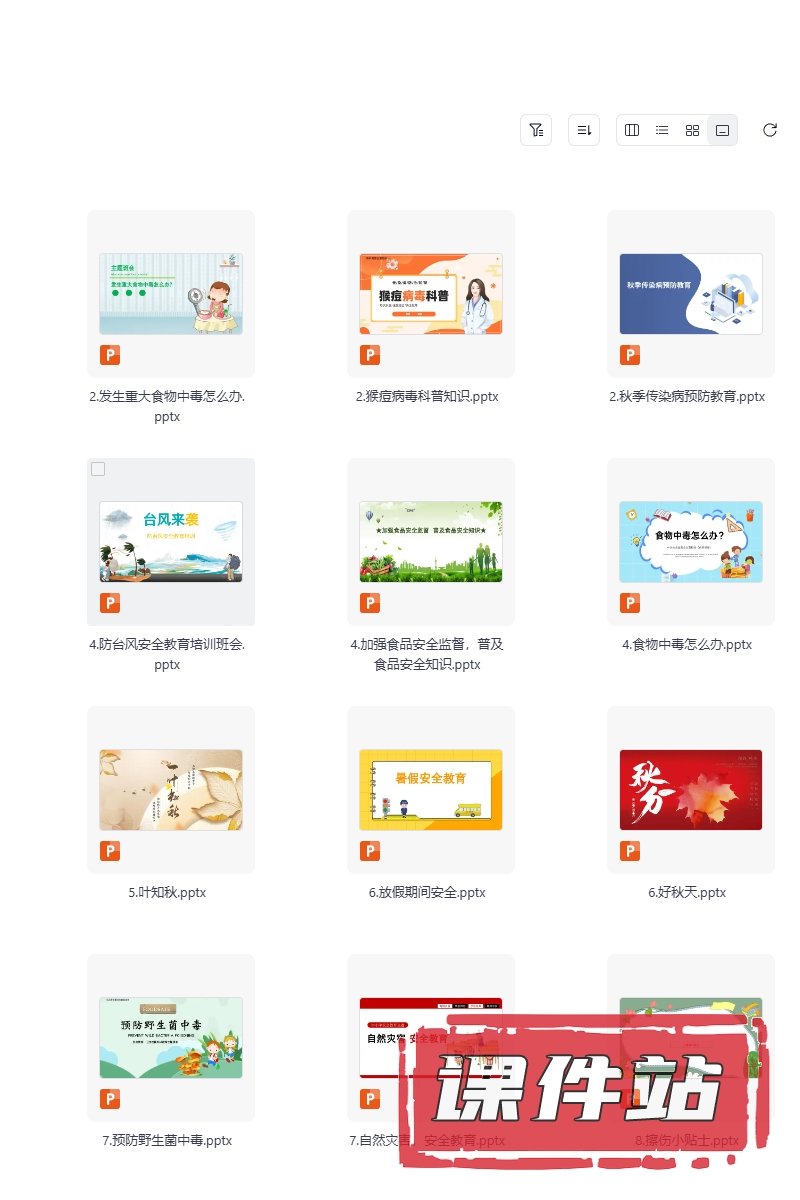Open 4.食物中毒怎么办.pptx file
The height and width of the screenshot is (1200, 800).
(691, 542)
